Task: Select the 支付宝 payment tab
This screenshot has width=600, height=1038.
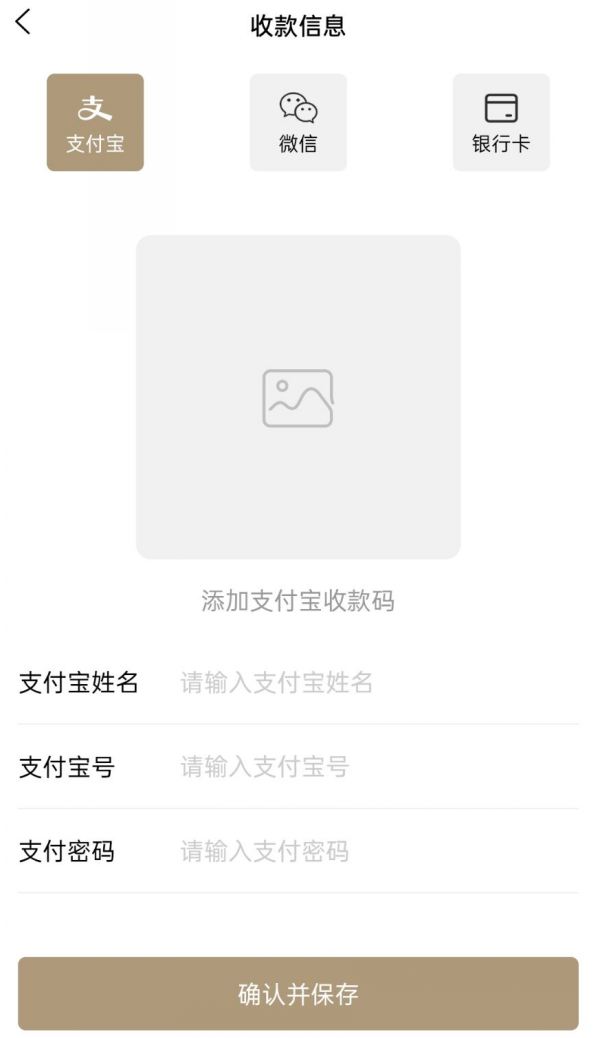Action: pyautogui.click(x=95, y=122)
